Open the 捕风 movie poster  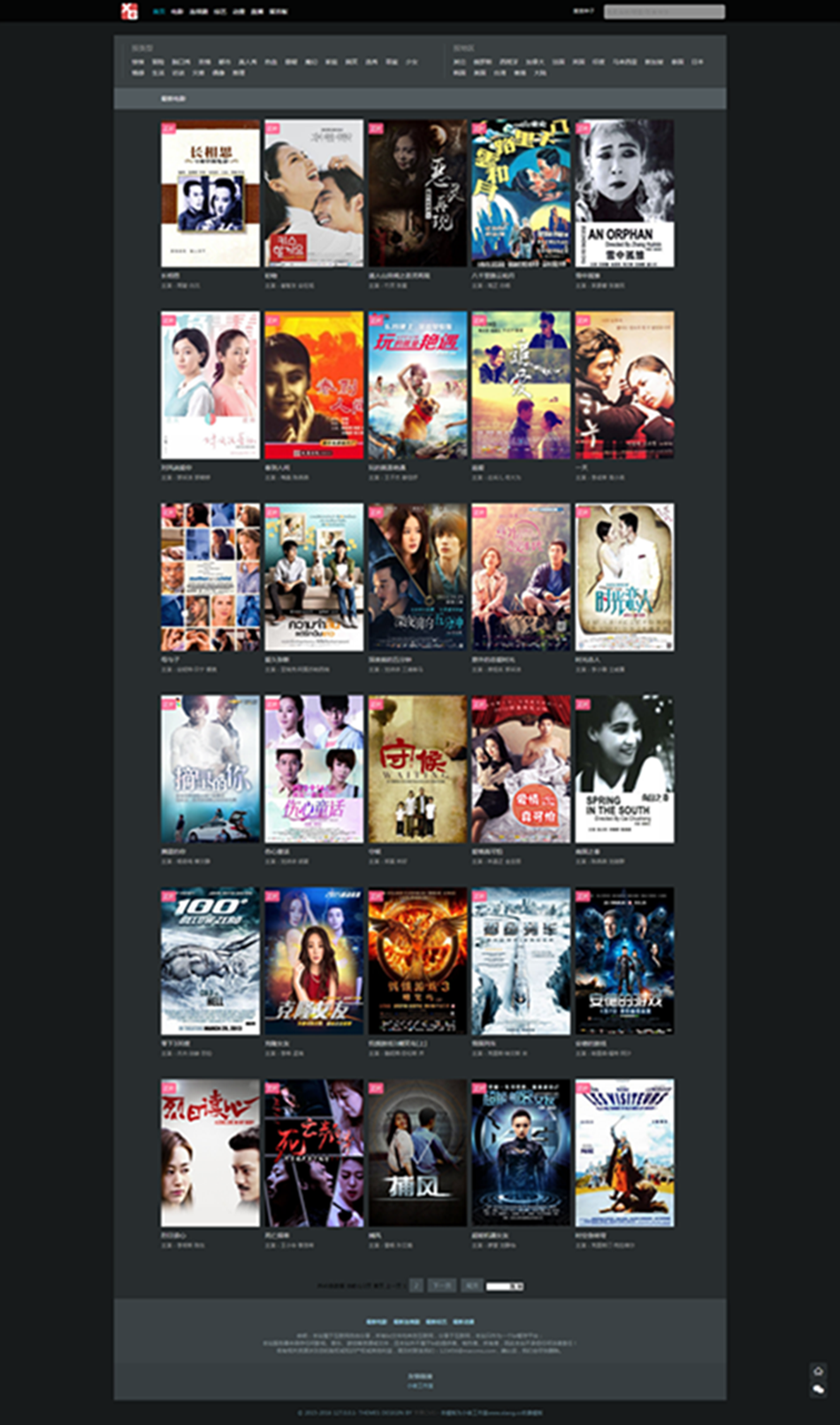point(417,1153)
